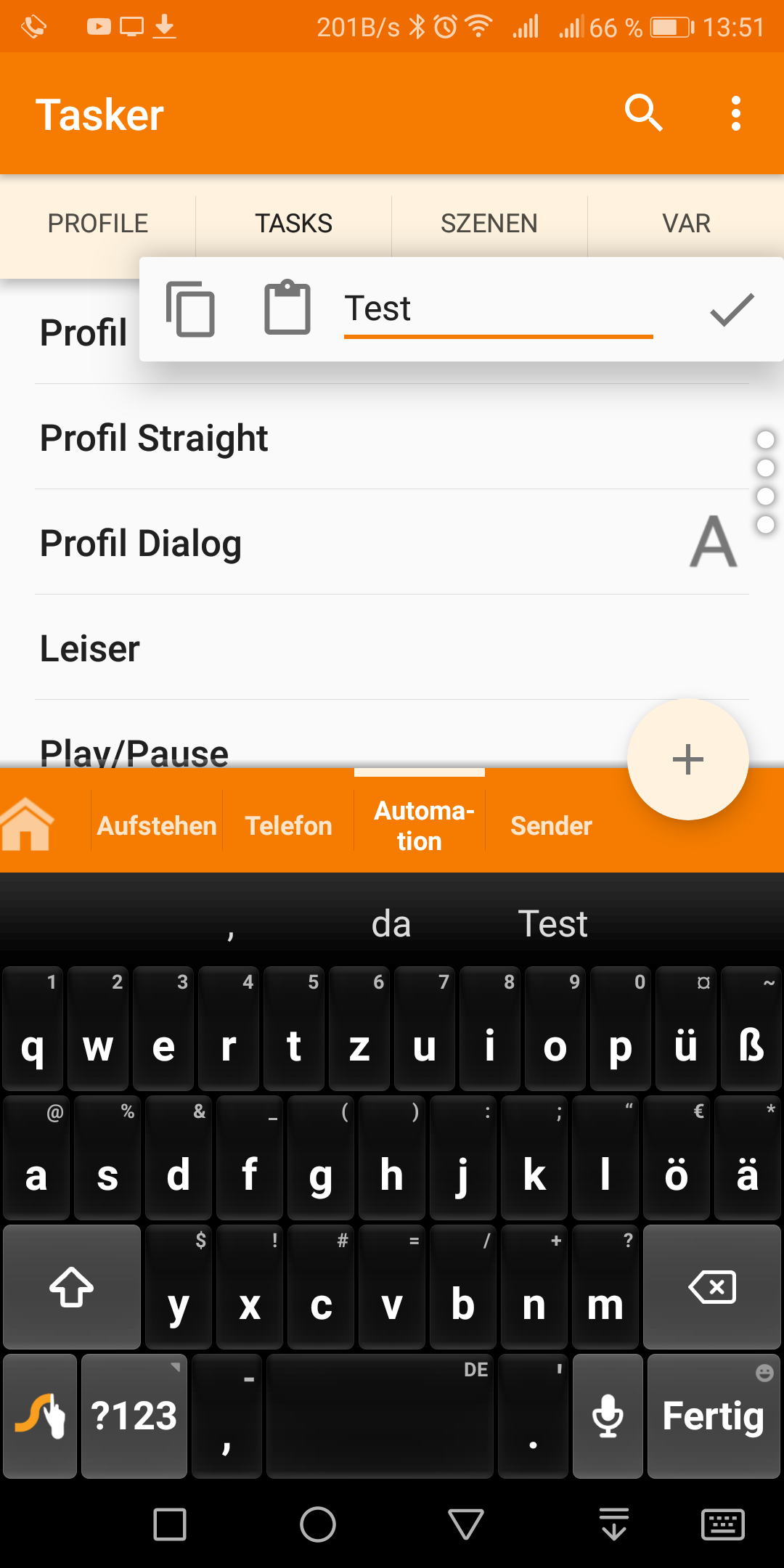Switch to the VAR tab
Image resolution: width=784 pixels, height=1568 pixels.
coord(686,224)
